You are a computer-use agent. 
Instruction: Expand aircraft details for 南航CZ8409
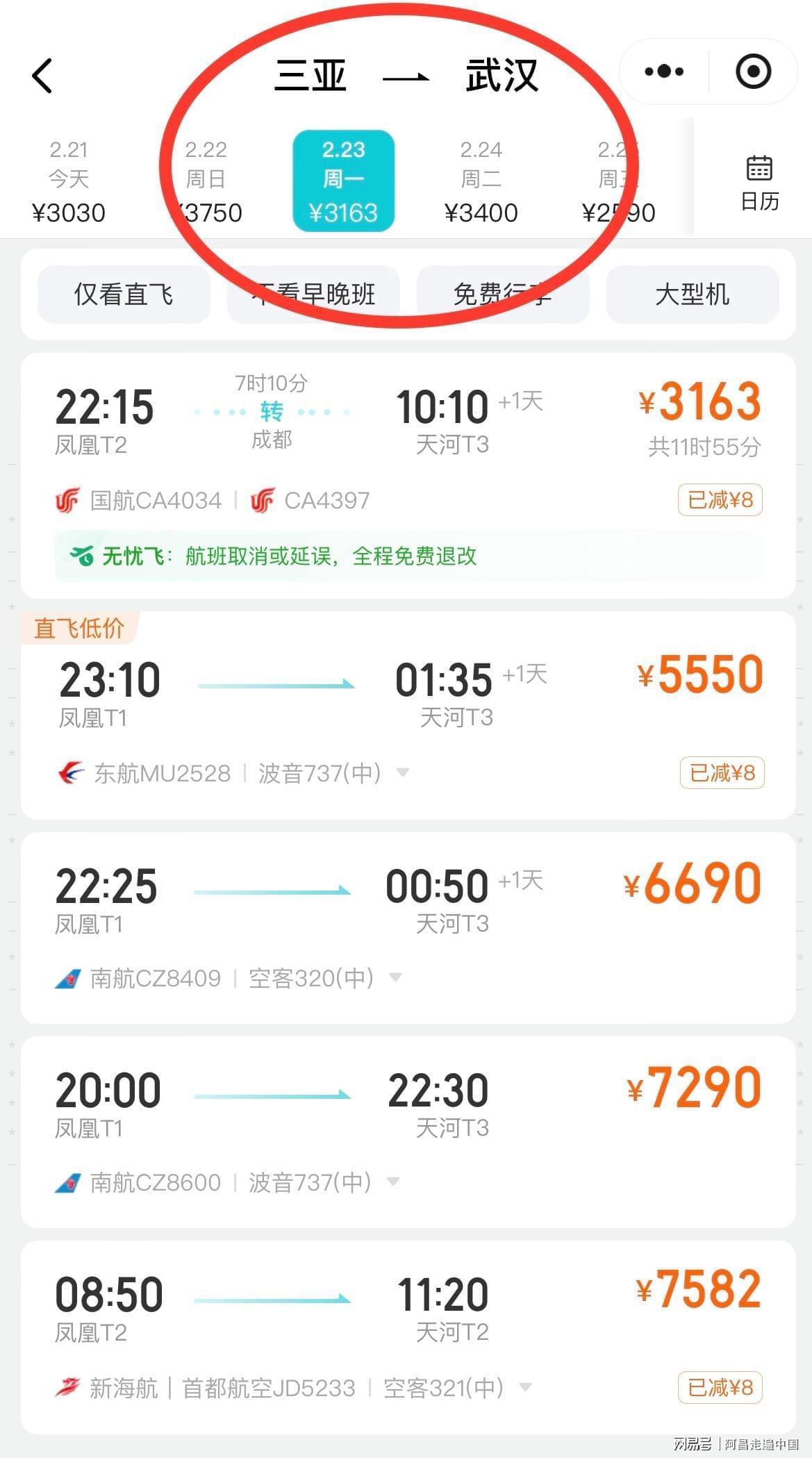[396, 977]
